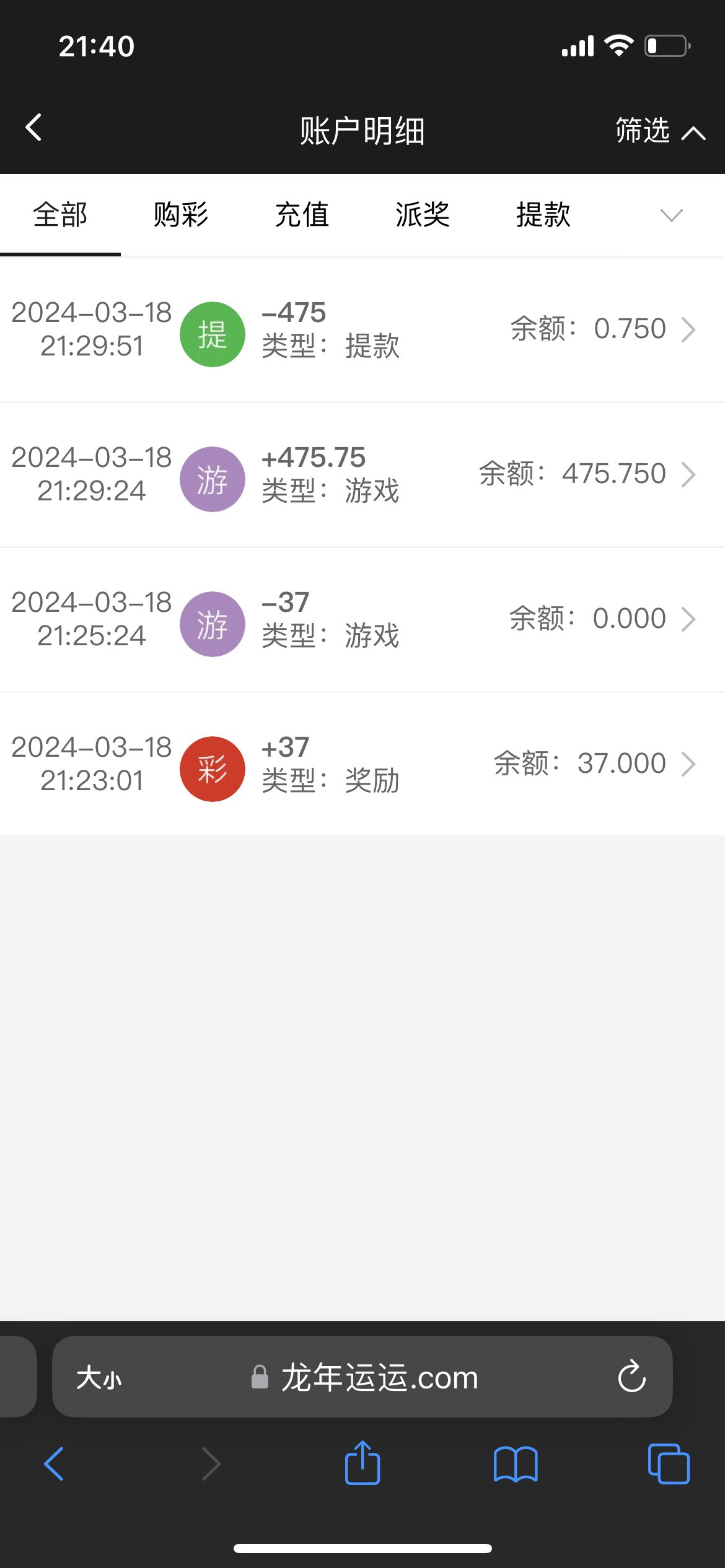Open the 筛选 filter menu
Screen dimensions: 725x1568
[x=659, y=131]
